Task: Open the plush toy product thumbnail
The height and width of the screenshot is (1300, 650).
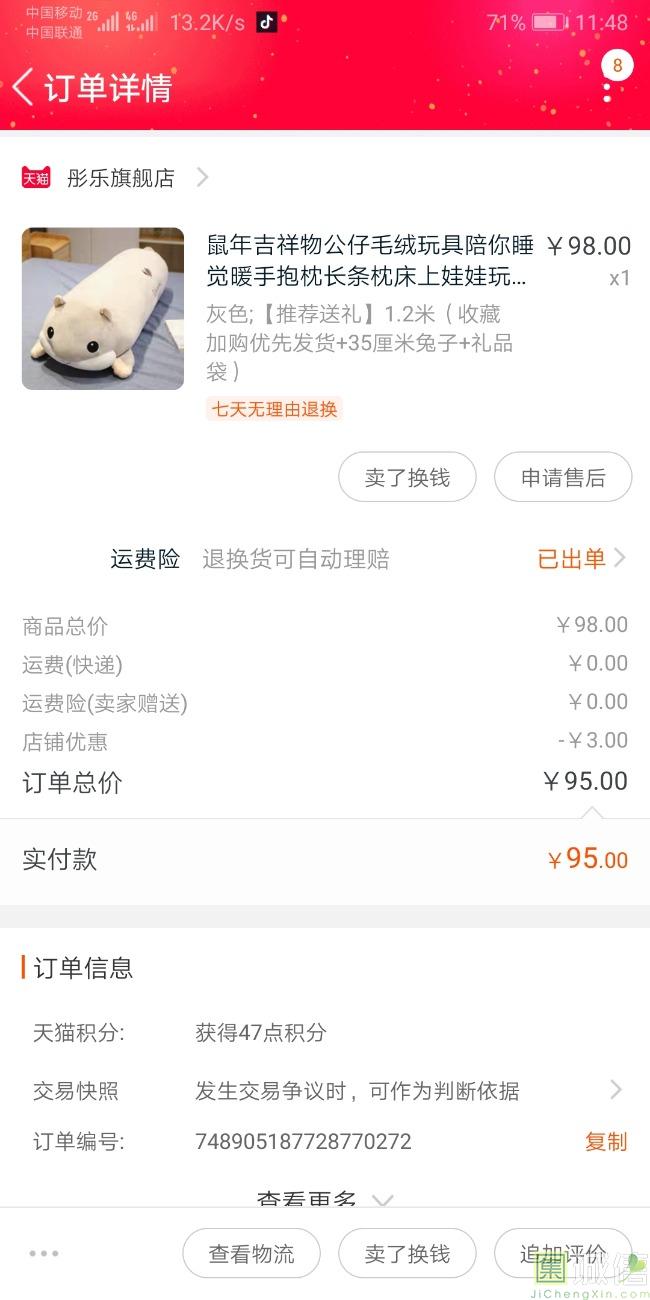Action: 103,309
